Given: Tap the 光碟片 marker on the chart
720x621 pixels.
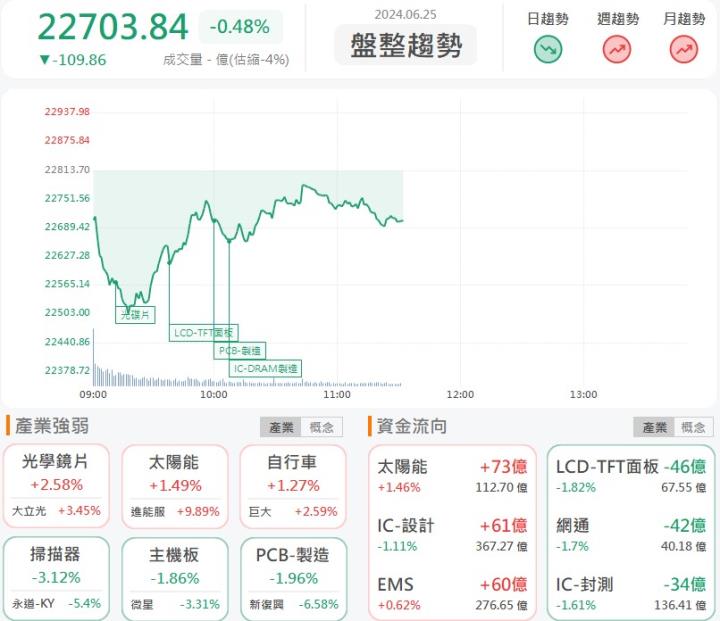Looking at the screenshot, I should click(135, 314).
